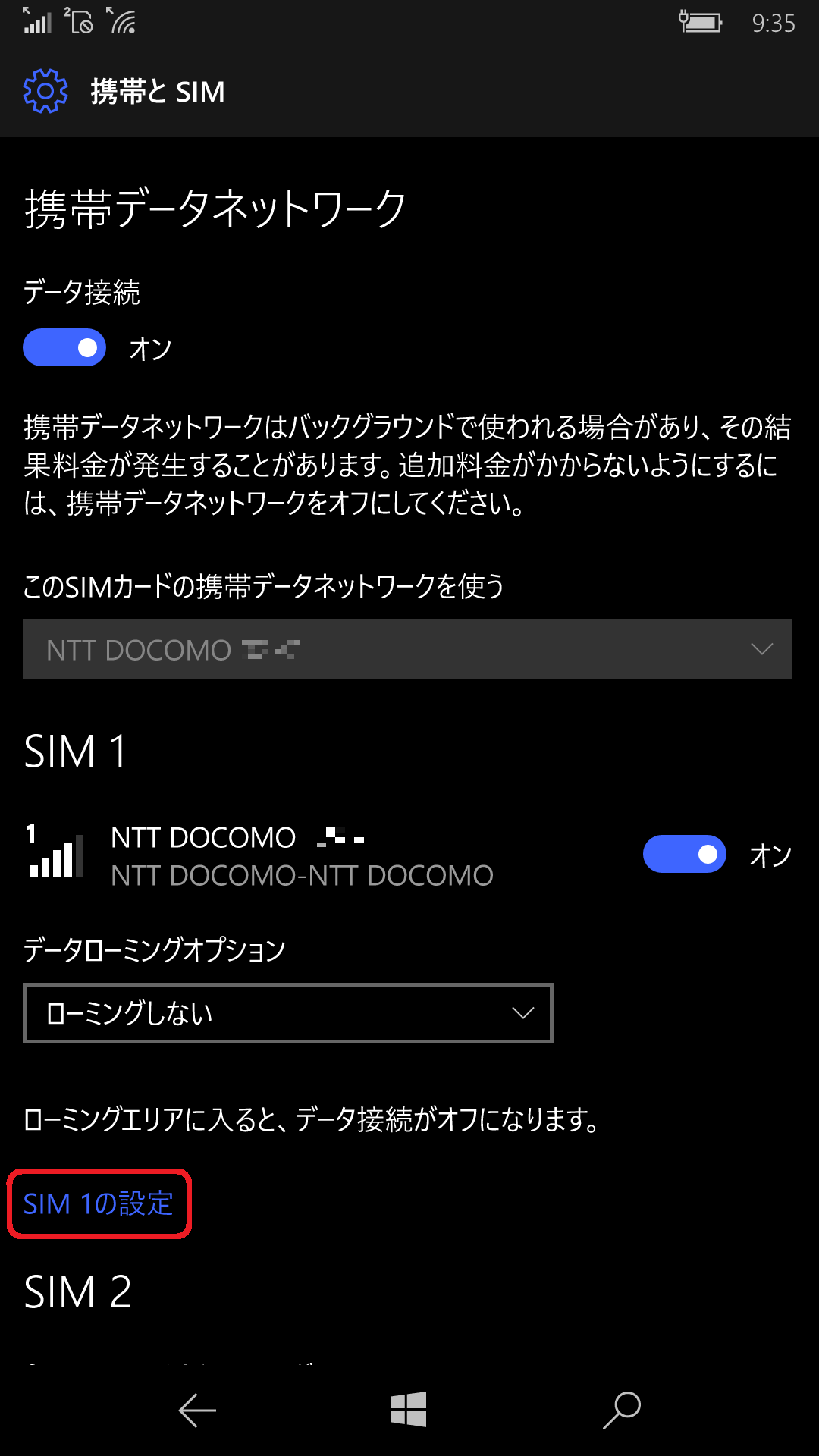Viewport: 819px width, 1456px height.
Task: Open search with the magnifier button
Action: click(x=622, y=1410)
